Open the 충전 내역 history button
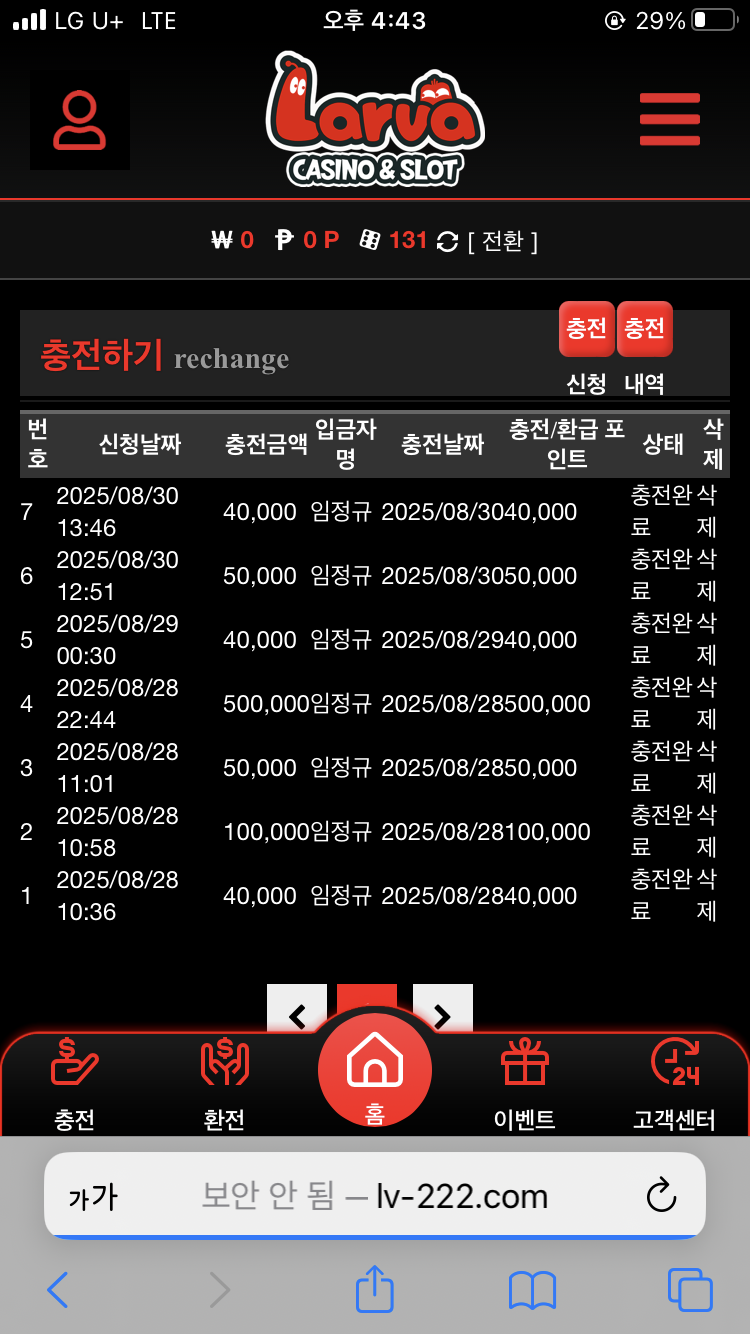This screenshot has height=1334, width=750. click(x=645, y=329)
